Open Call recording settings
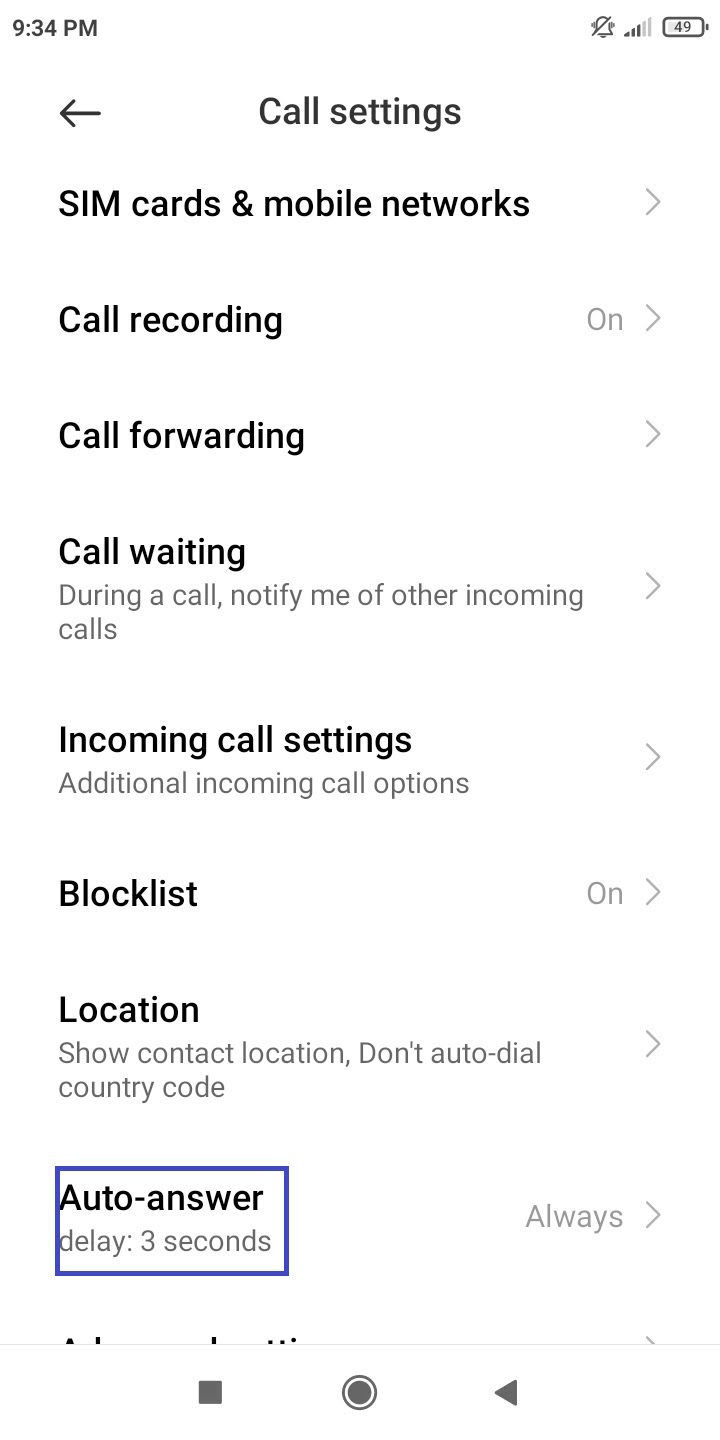Screen dimensions: 720x1440 coord(360,319)
